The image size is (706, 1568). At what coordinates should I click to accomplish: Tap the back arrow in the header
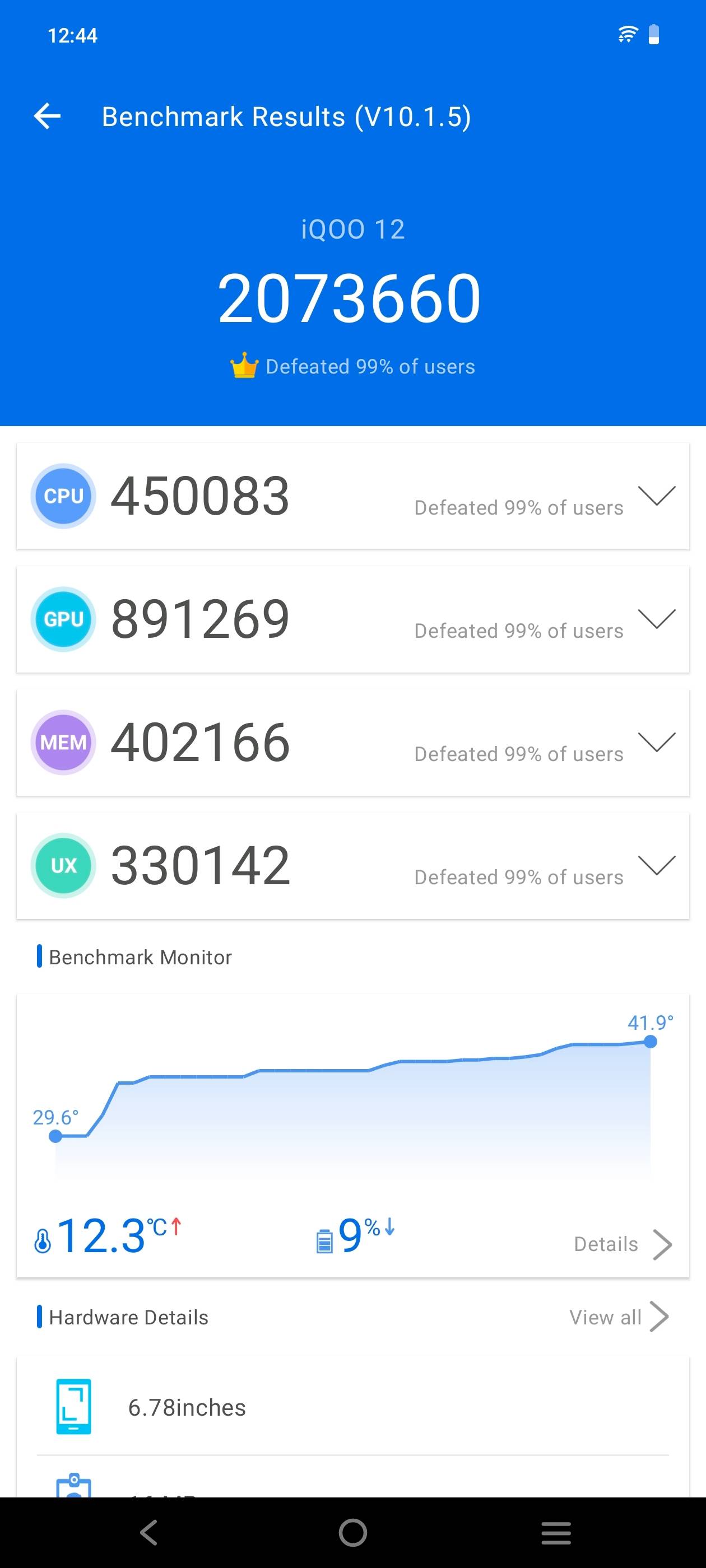48,116
